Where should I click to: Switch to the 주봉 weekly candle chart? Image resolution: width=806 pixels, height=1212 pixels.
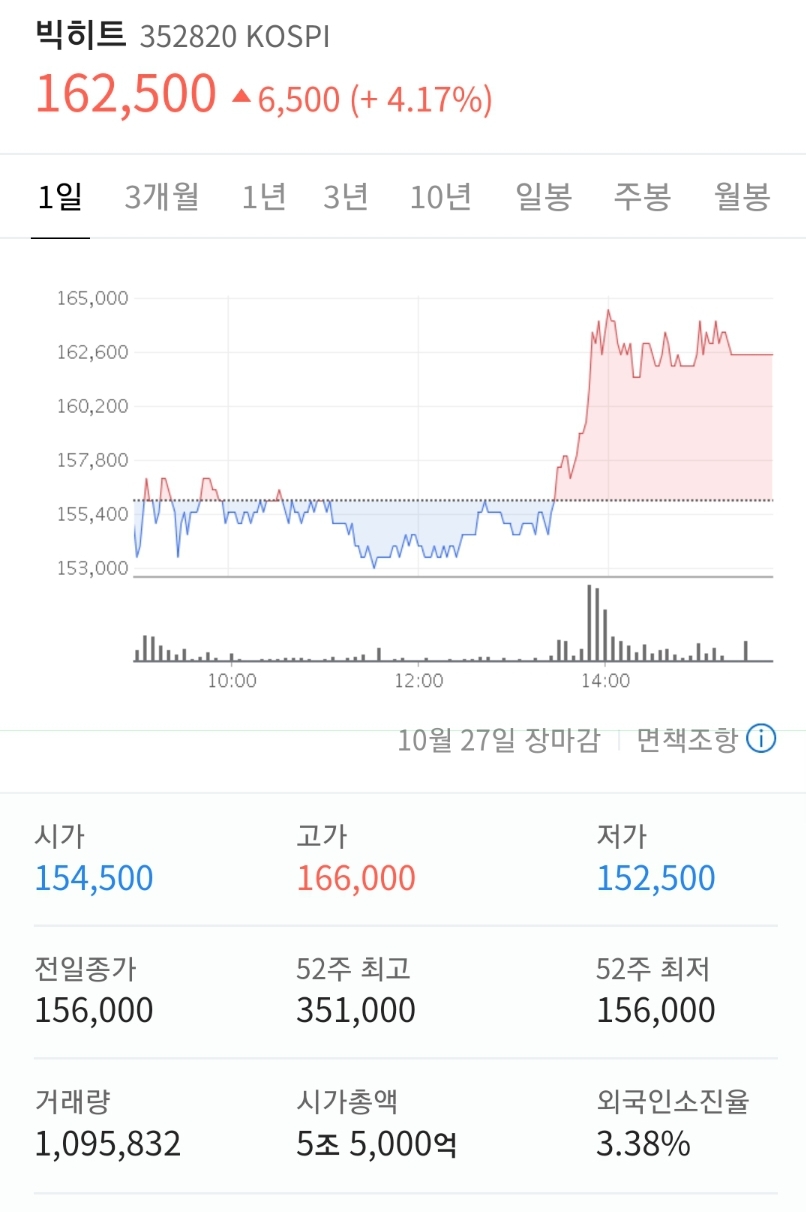pos(642,197)
